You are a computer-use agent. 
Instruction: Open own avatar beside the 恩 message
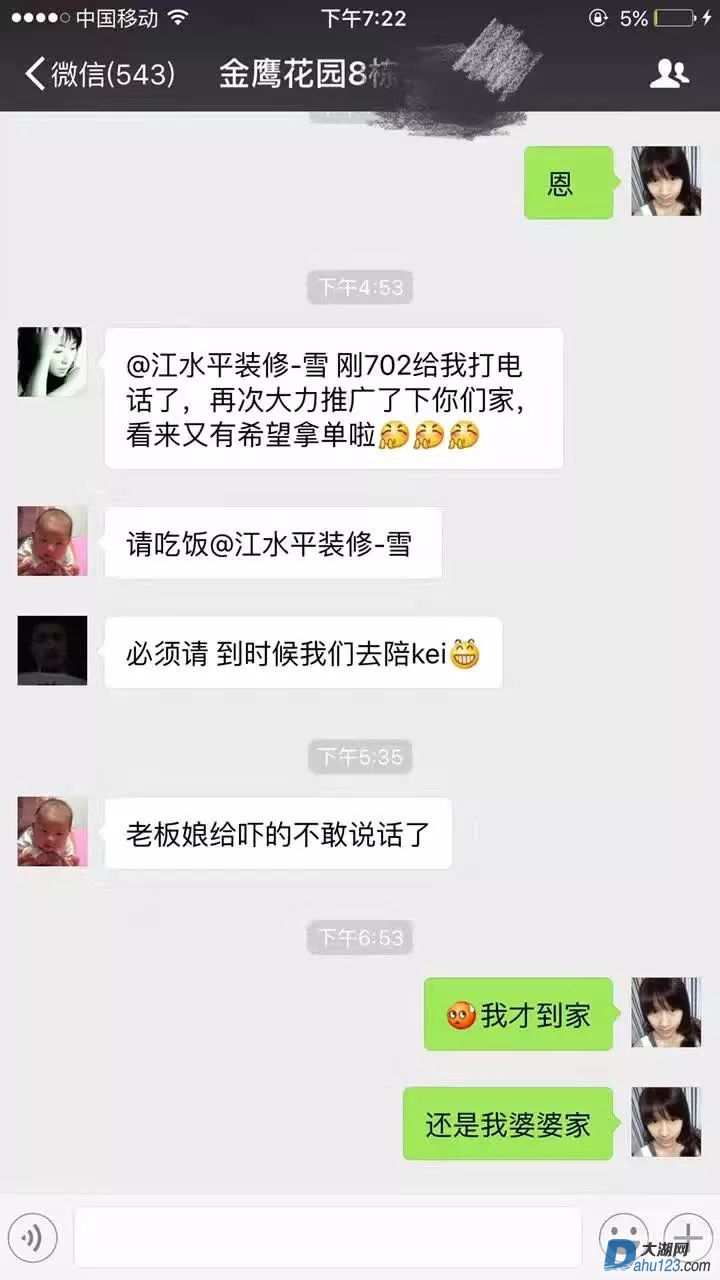click(666, 181)
